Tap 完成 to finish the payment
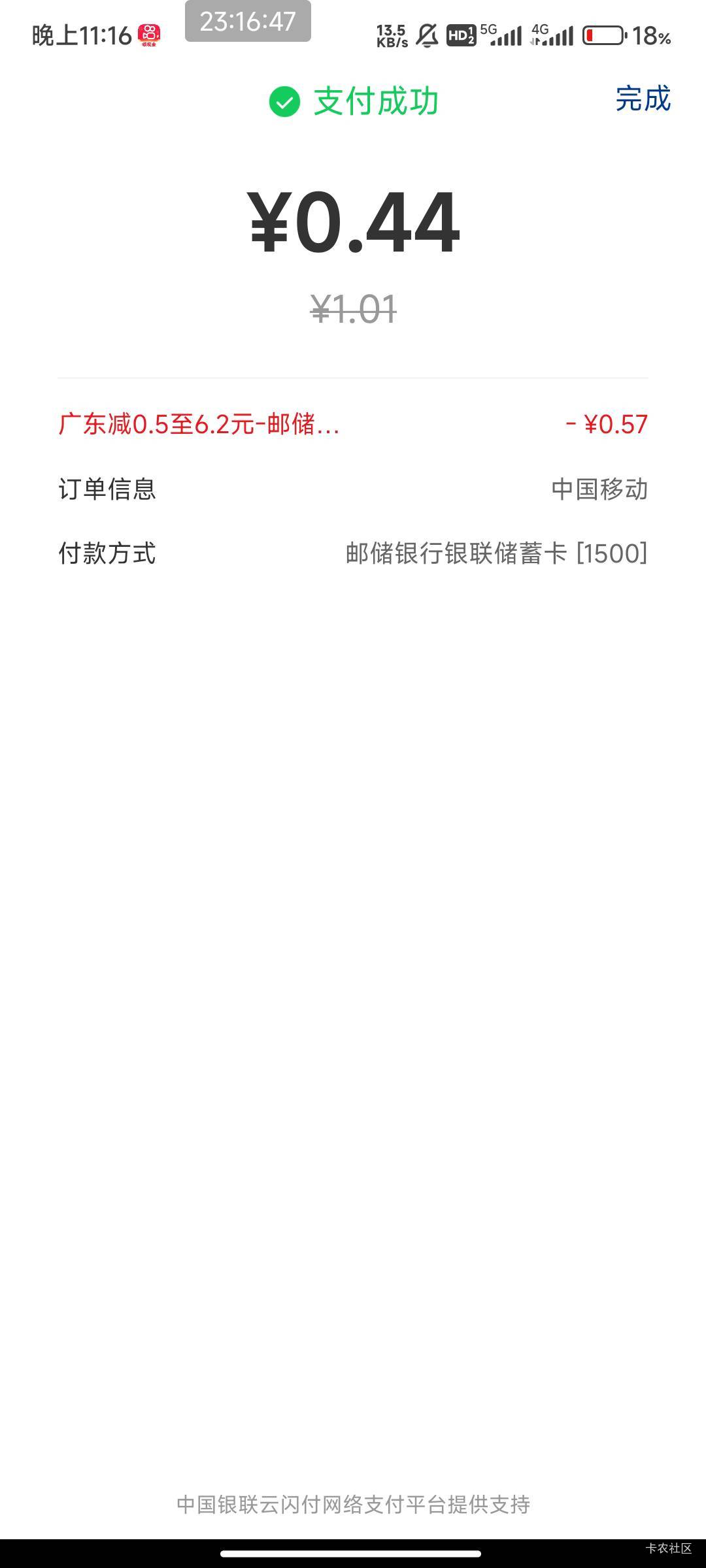Image resolution: width=706 pixels, height=1568 pixels. pyautogui.click(x=643, y=99)
